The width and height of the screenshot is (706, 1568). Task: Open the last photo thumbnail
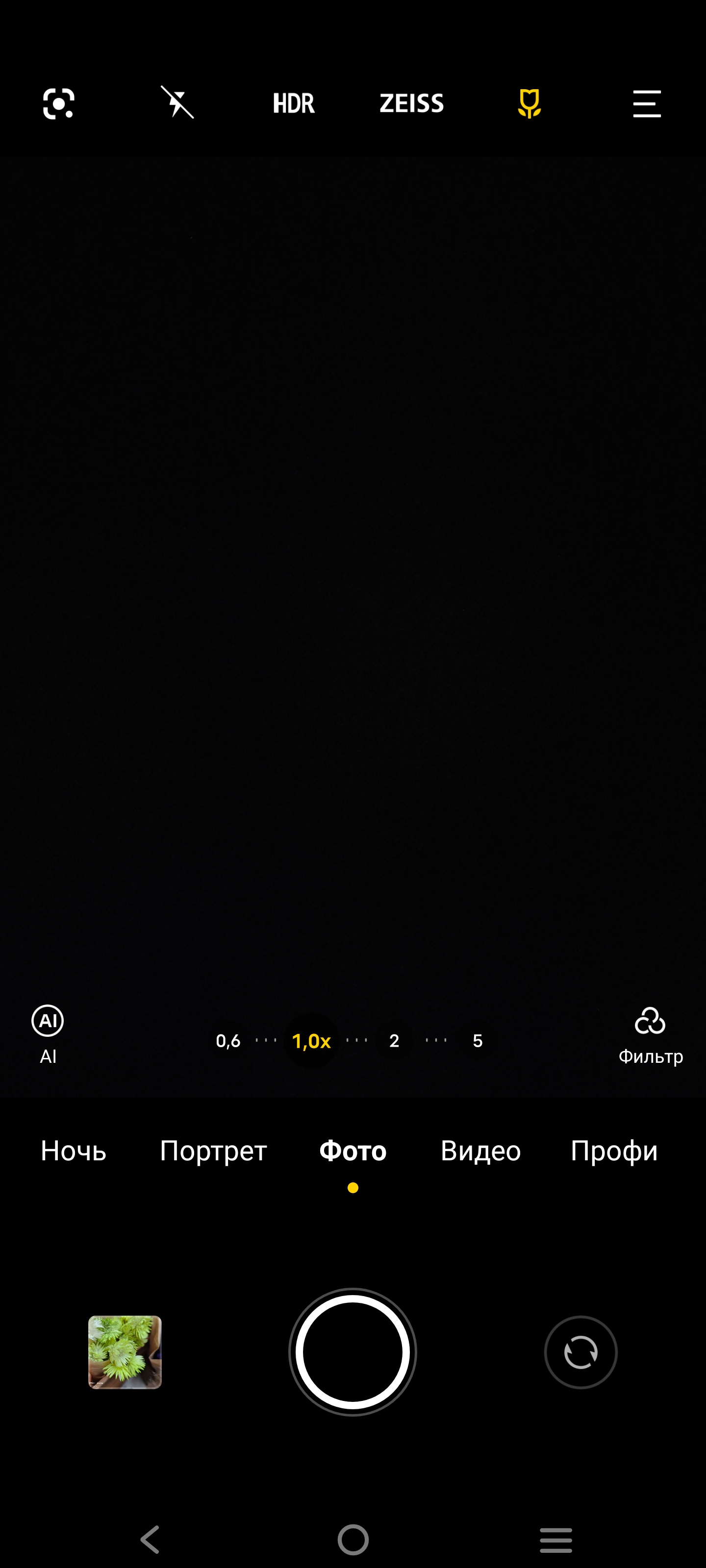tap(125, 1352)
